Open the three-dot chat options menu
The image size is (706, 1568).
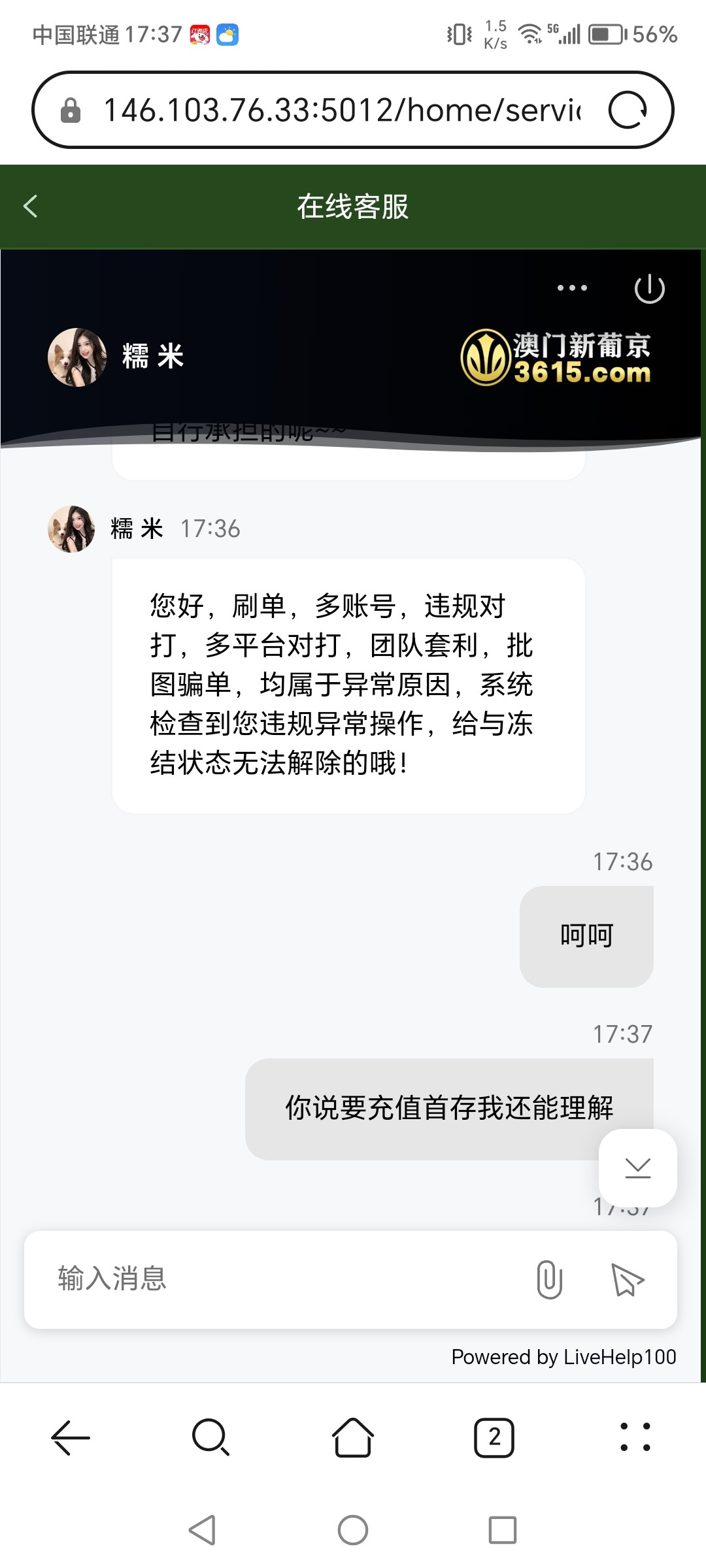click(x=572, y=288)
